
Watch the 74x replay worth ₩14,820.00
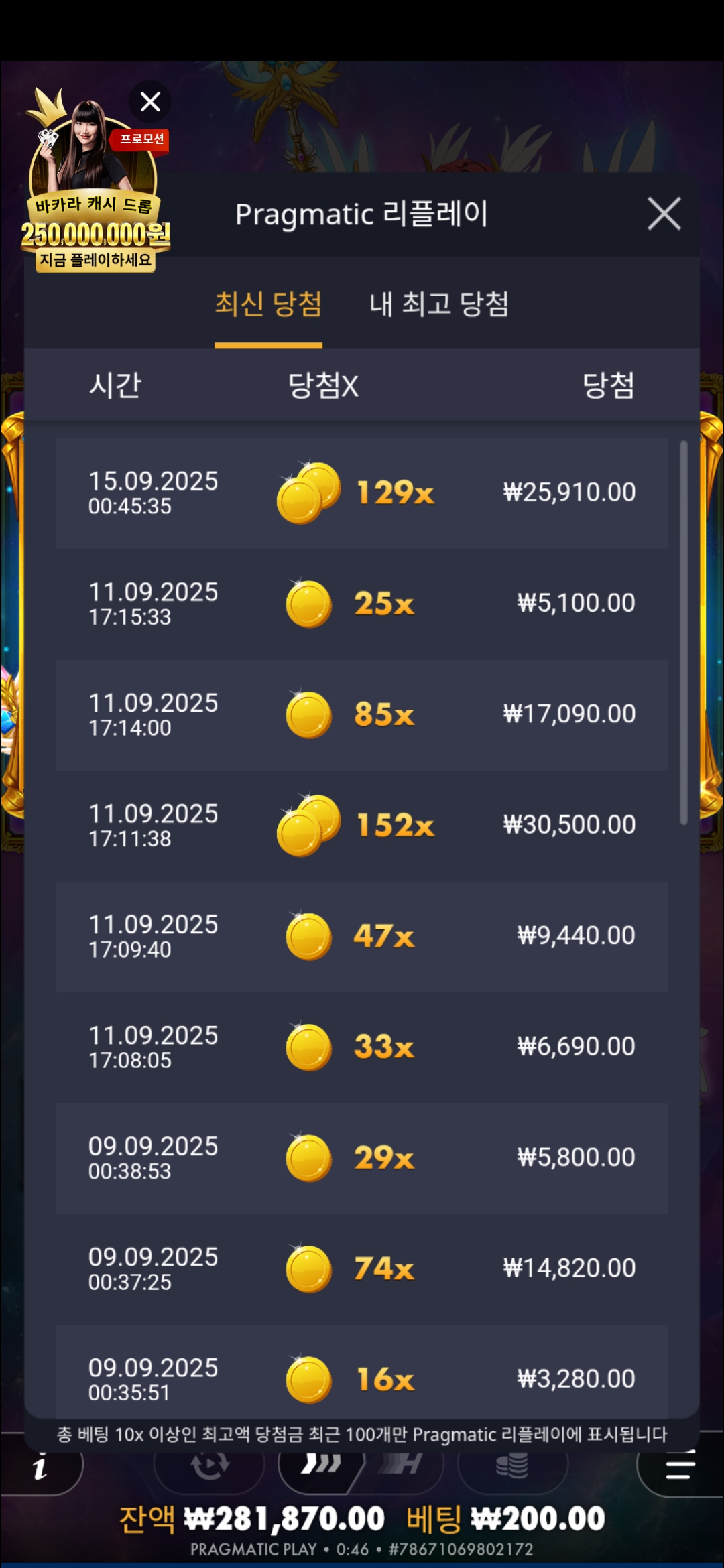(361, 1268)
